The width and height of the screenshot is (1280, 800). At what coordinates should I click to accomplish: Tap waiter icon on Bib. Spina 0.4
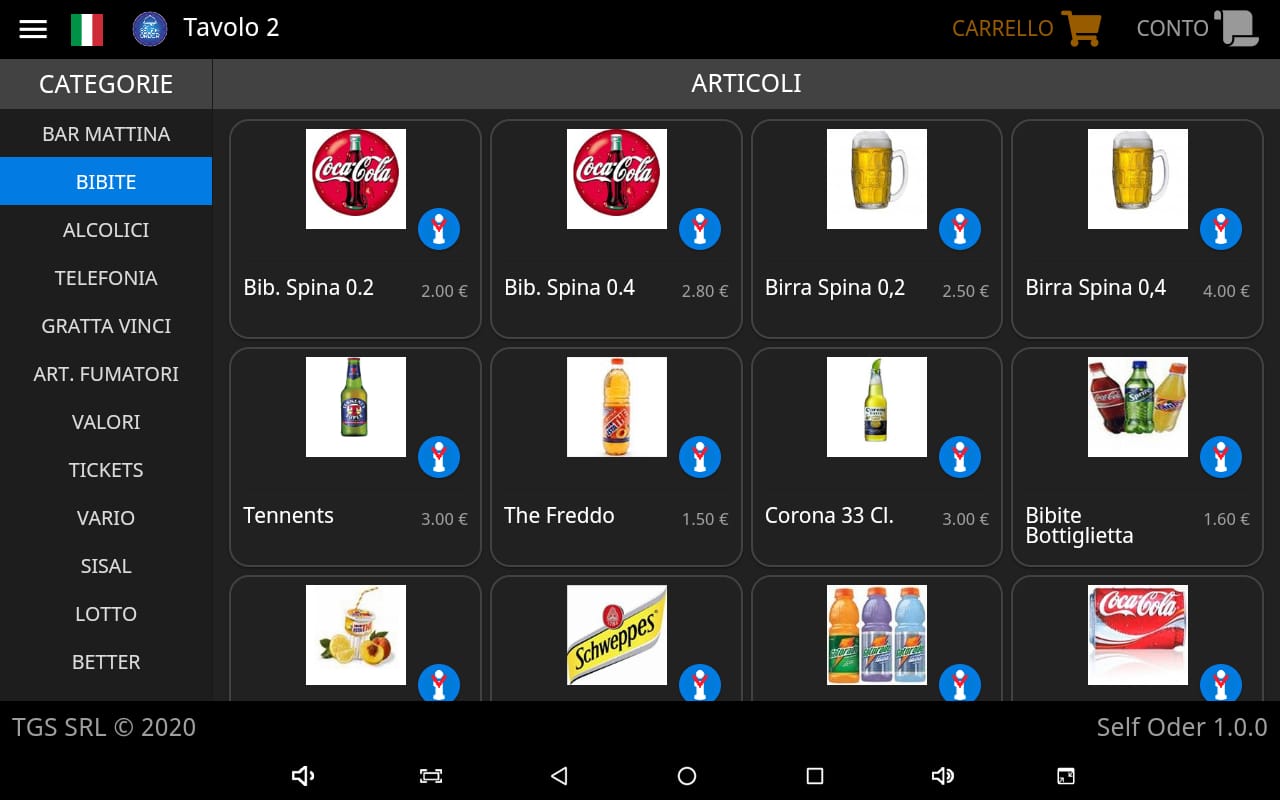point(700,229)
